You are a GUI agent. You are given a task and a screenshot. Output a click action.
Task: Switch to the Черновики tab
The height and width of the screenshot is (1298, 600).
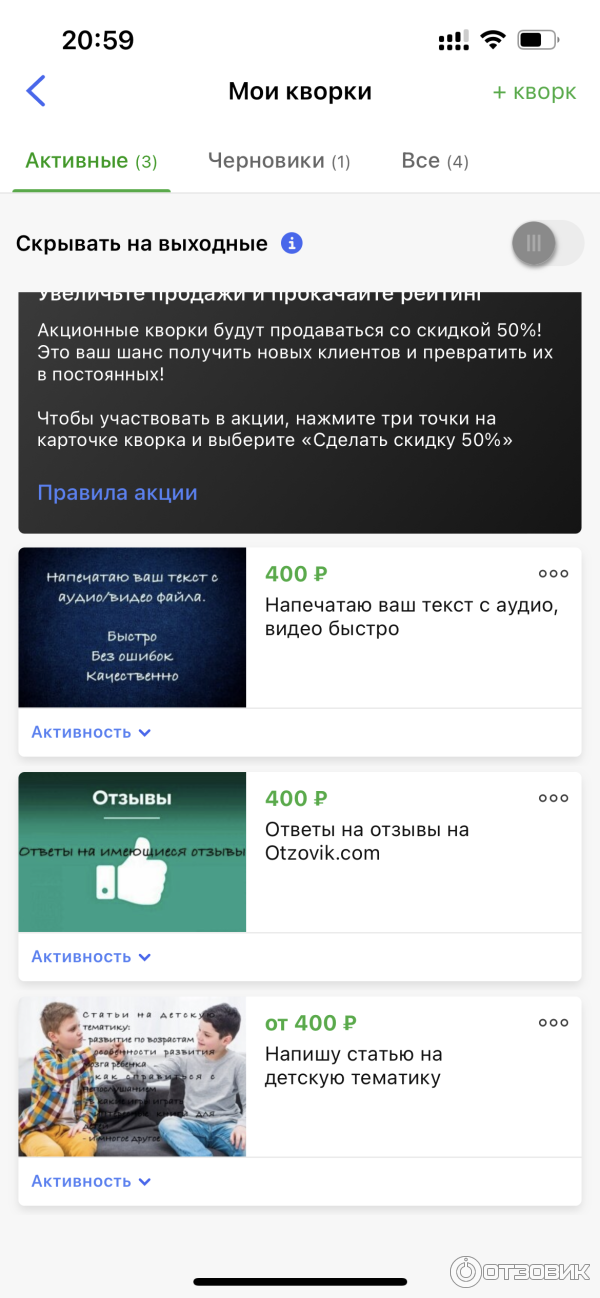(x=278, y=161)
